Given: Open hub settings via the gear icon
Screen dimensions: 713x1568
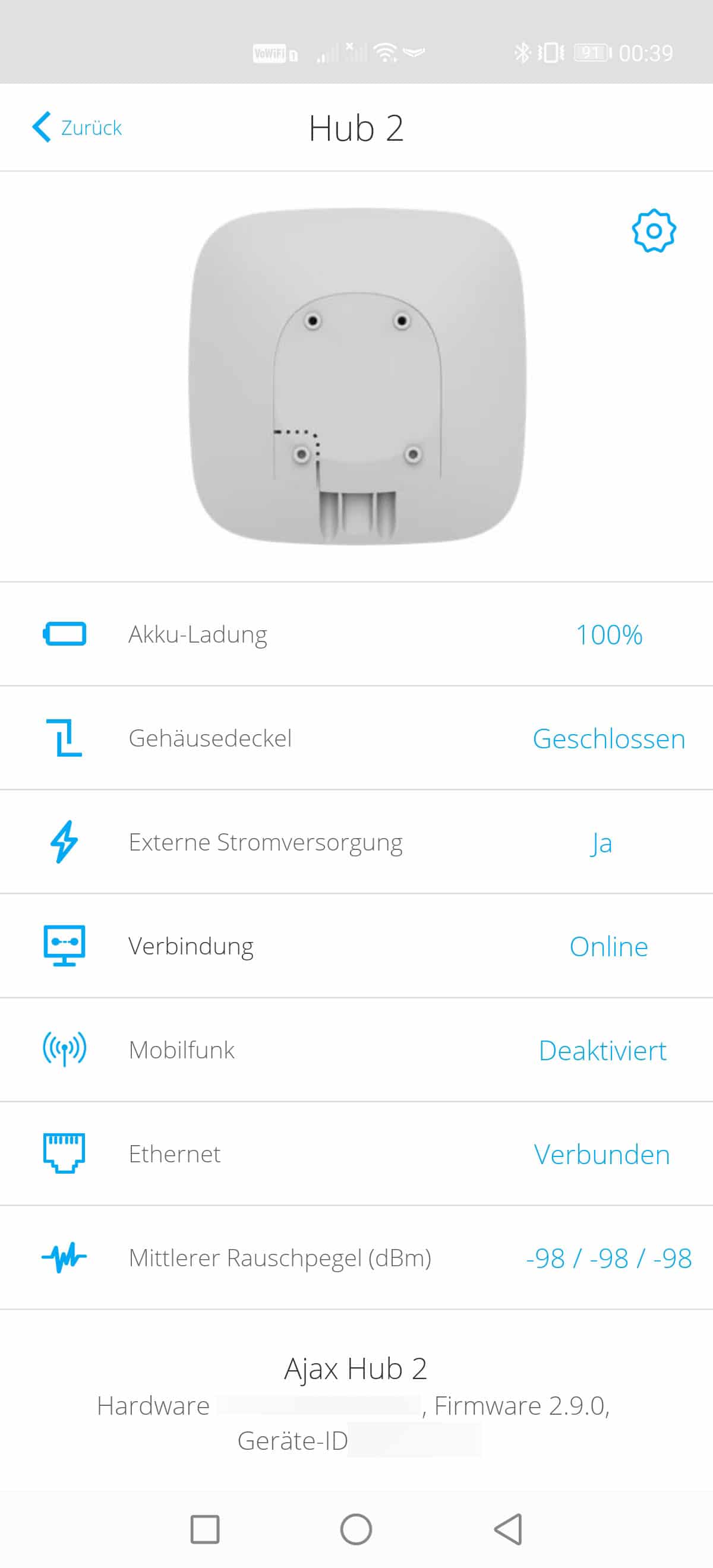Looking at the screenshot, I should (654, 230).
